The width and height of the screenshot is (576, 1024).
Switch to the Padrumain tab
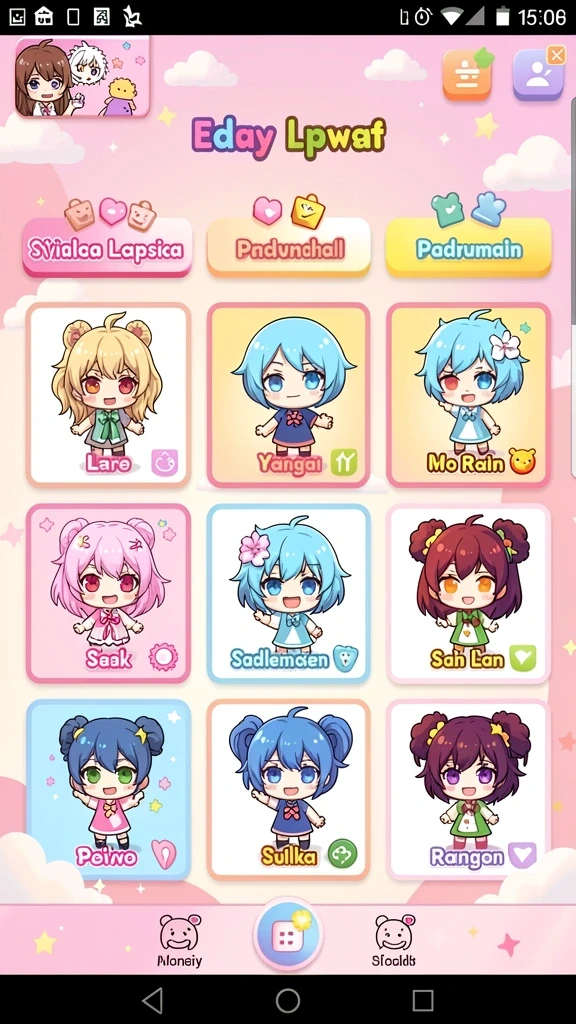click(469, 248)
